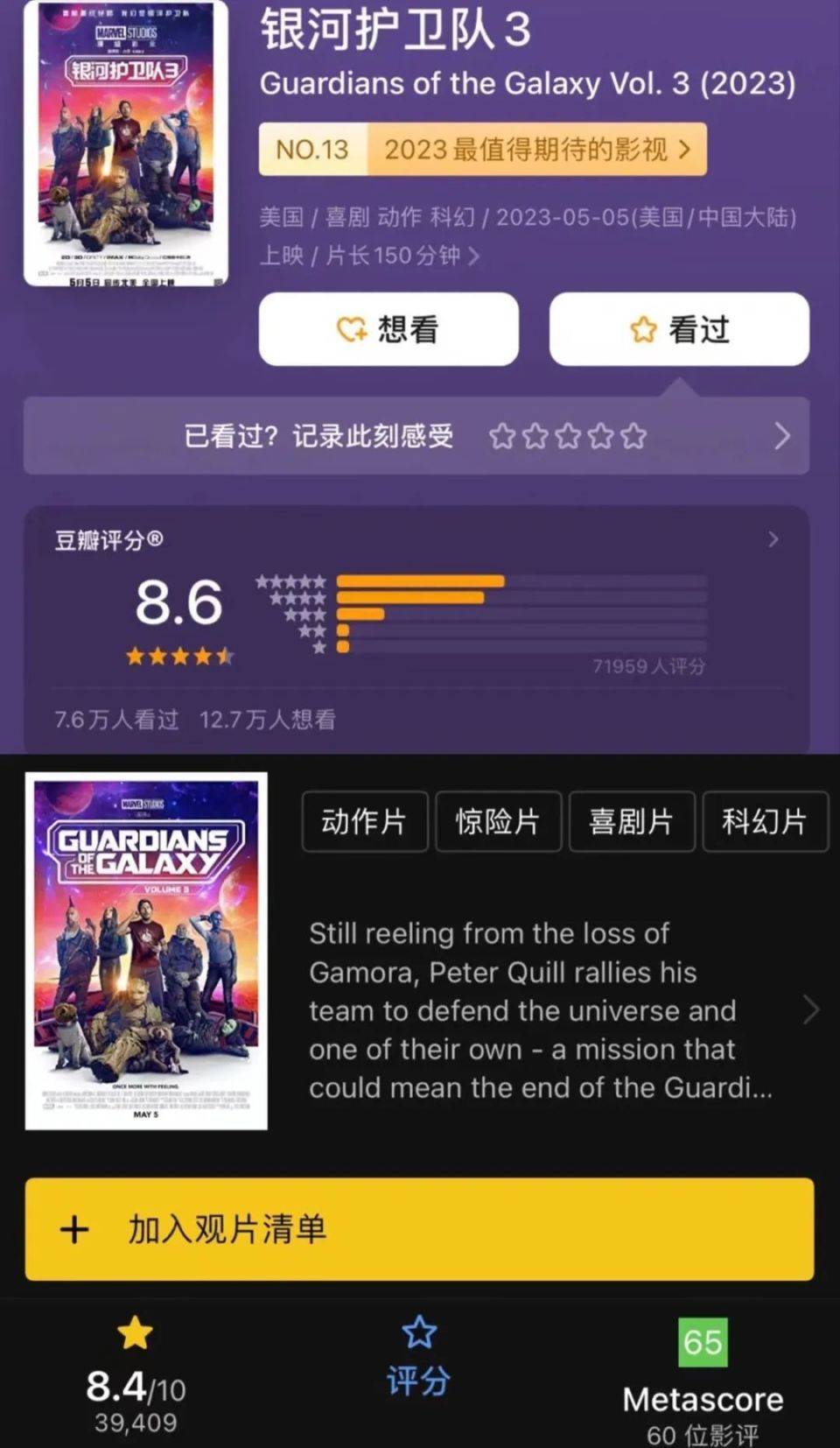Tap the star icon on the 看过 button

(643, 330)
